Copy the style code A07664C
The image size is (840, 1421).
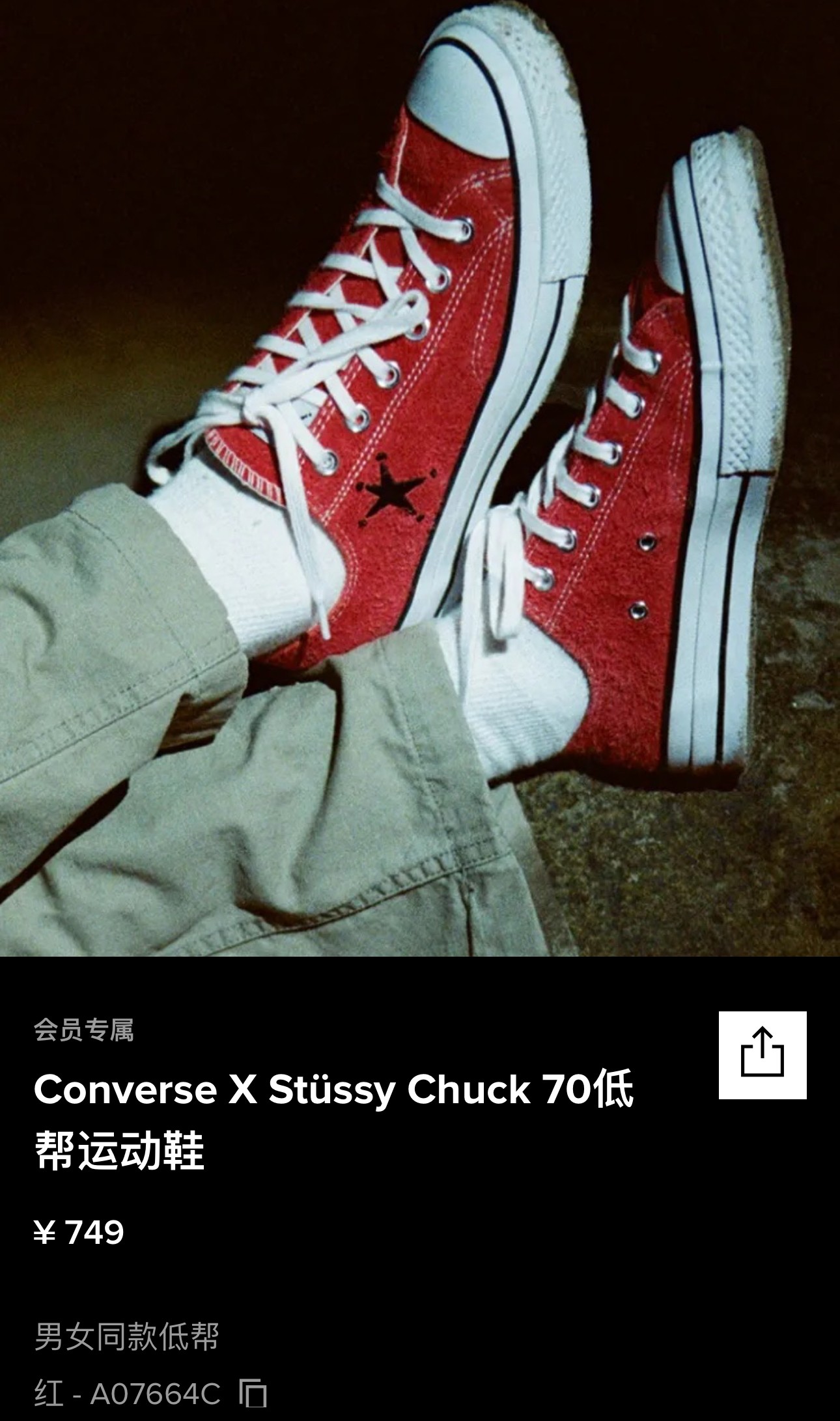click(253, 1394)
